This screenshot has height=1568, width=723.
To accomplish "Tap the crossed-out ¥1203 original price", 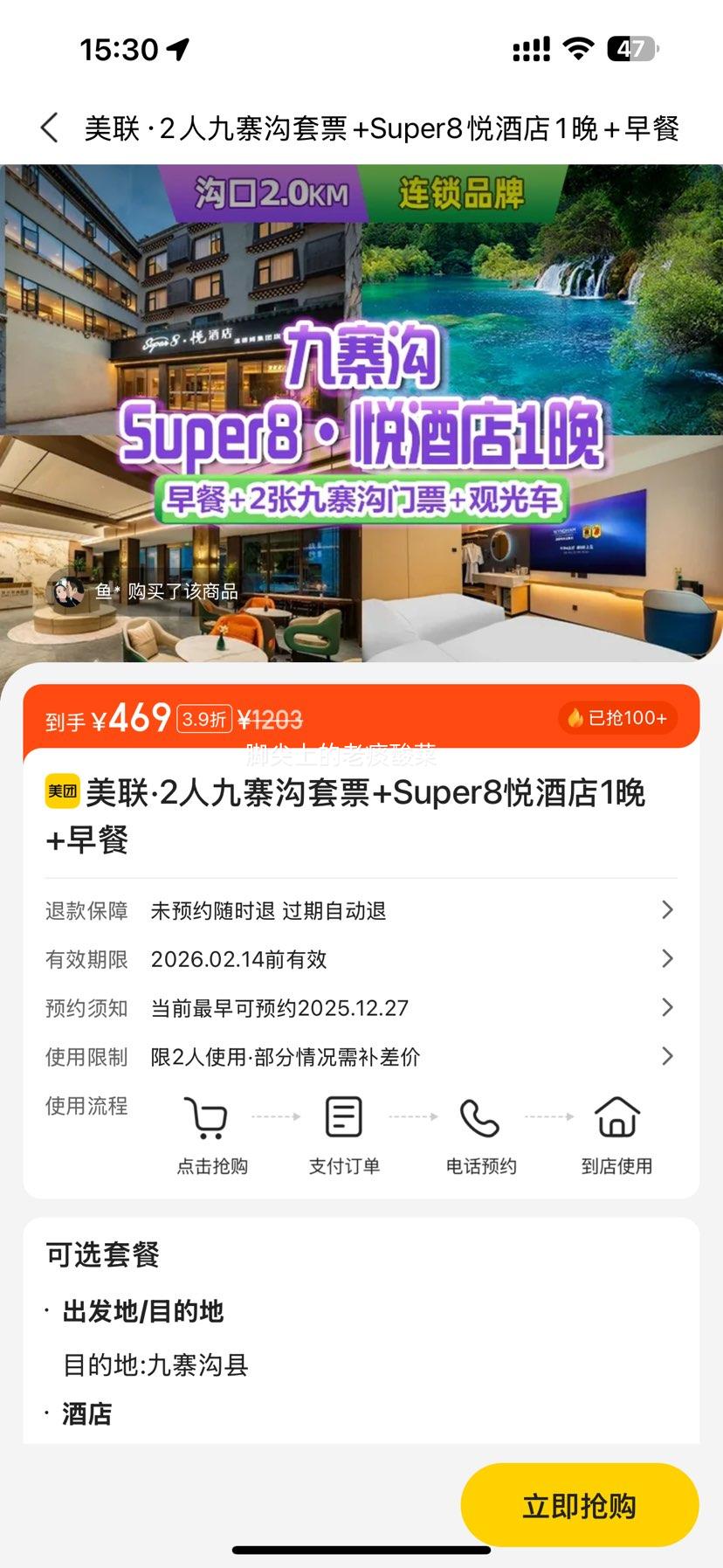I will click(269, 718).
